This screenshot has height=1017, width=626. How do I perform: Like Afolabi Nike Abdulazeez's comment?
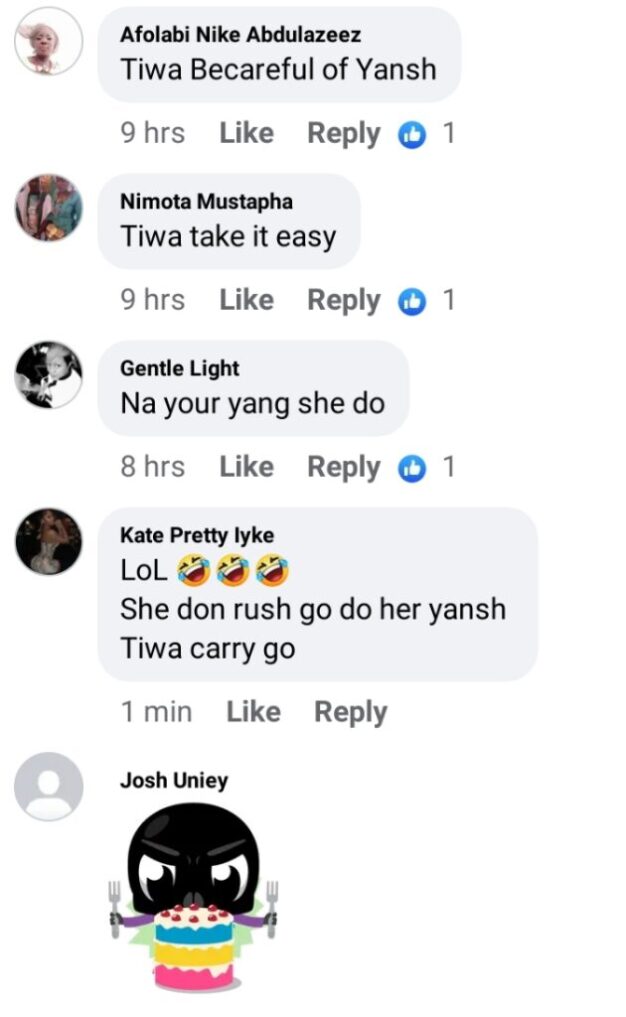(x=247, y=133)
